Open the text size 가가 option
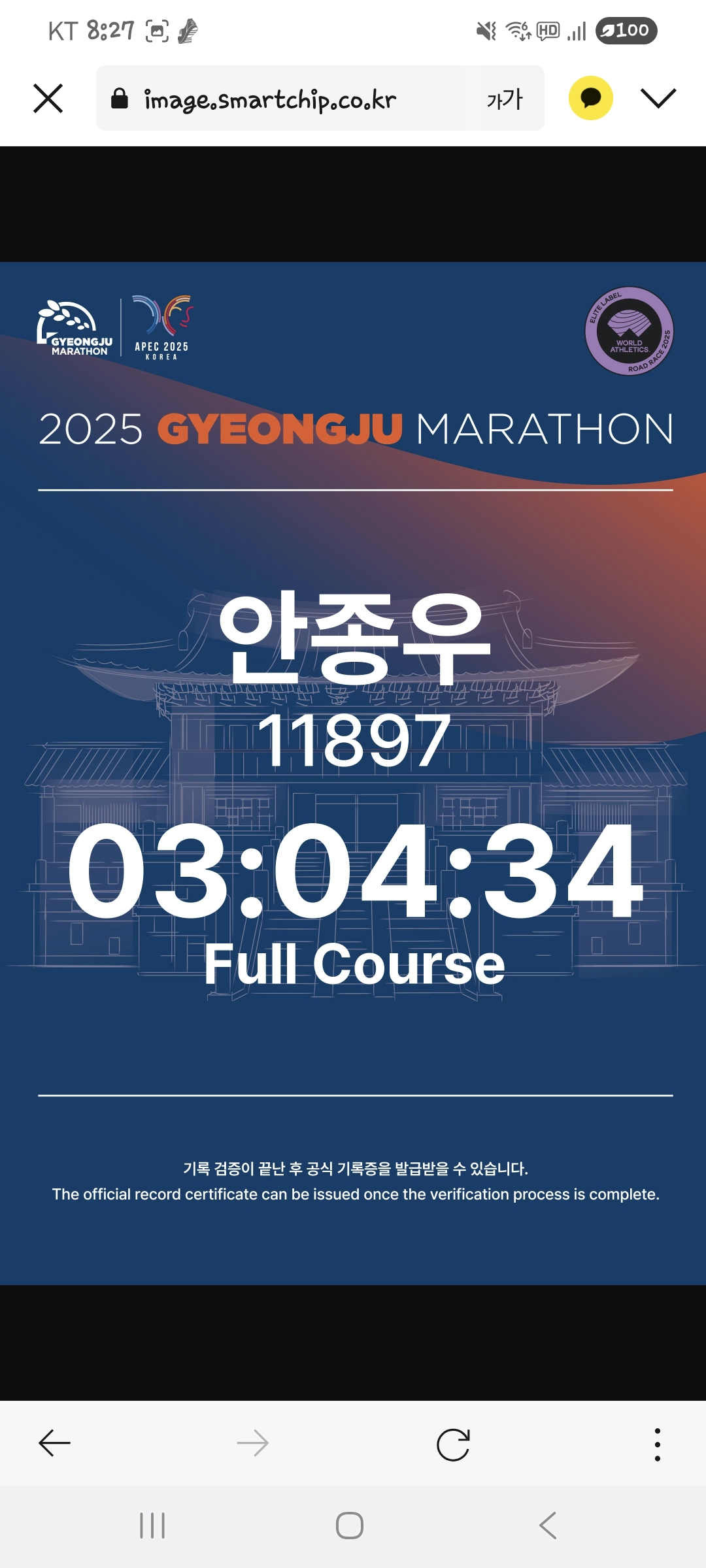The width and height of the screenshot is (706, 1568). (505, 99)
